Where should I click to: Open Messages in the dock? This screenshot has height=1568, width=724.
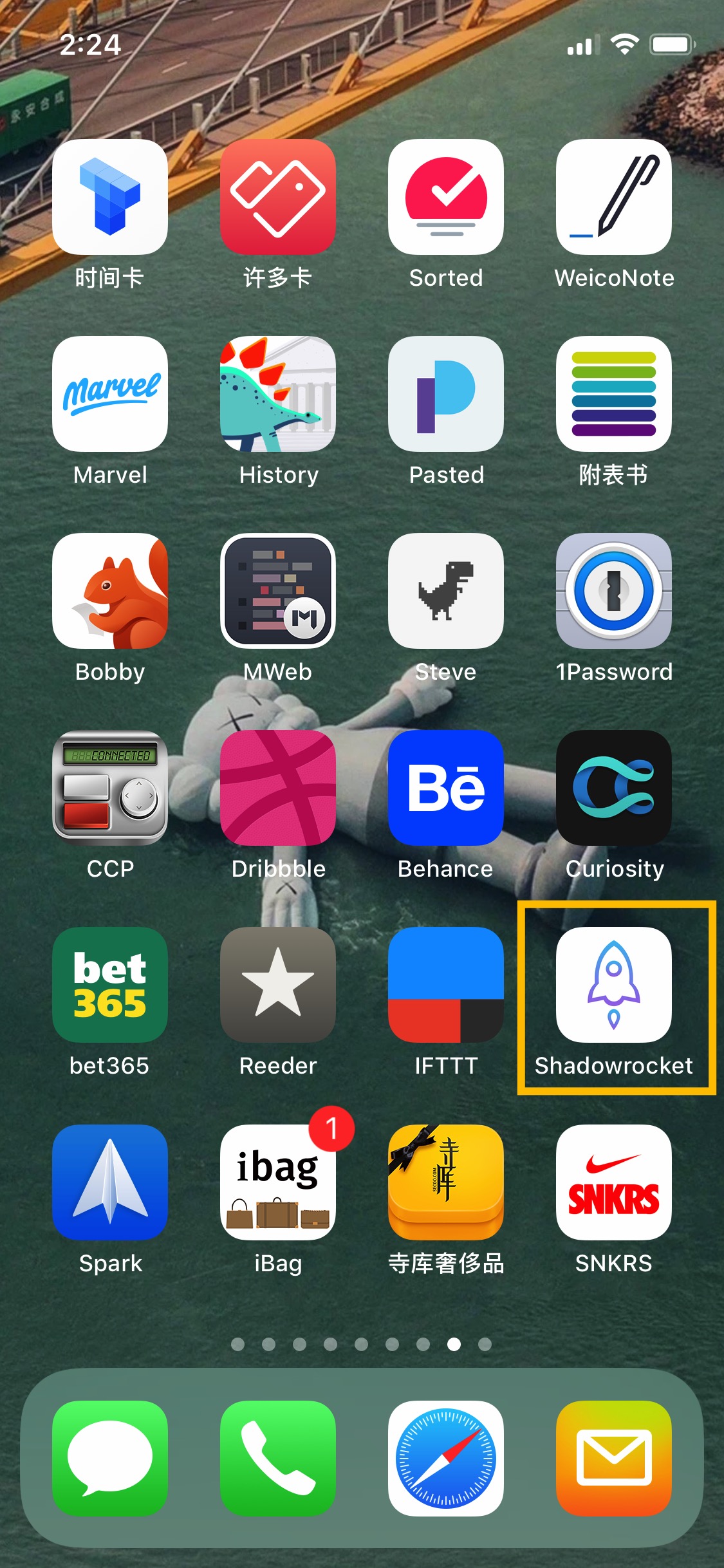[x=110, y=1458]
